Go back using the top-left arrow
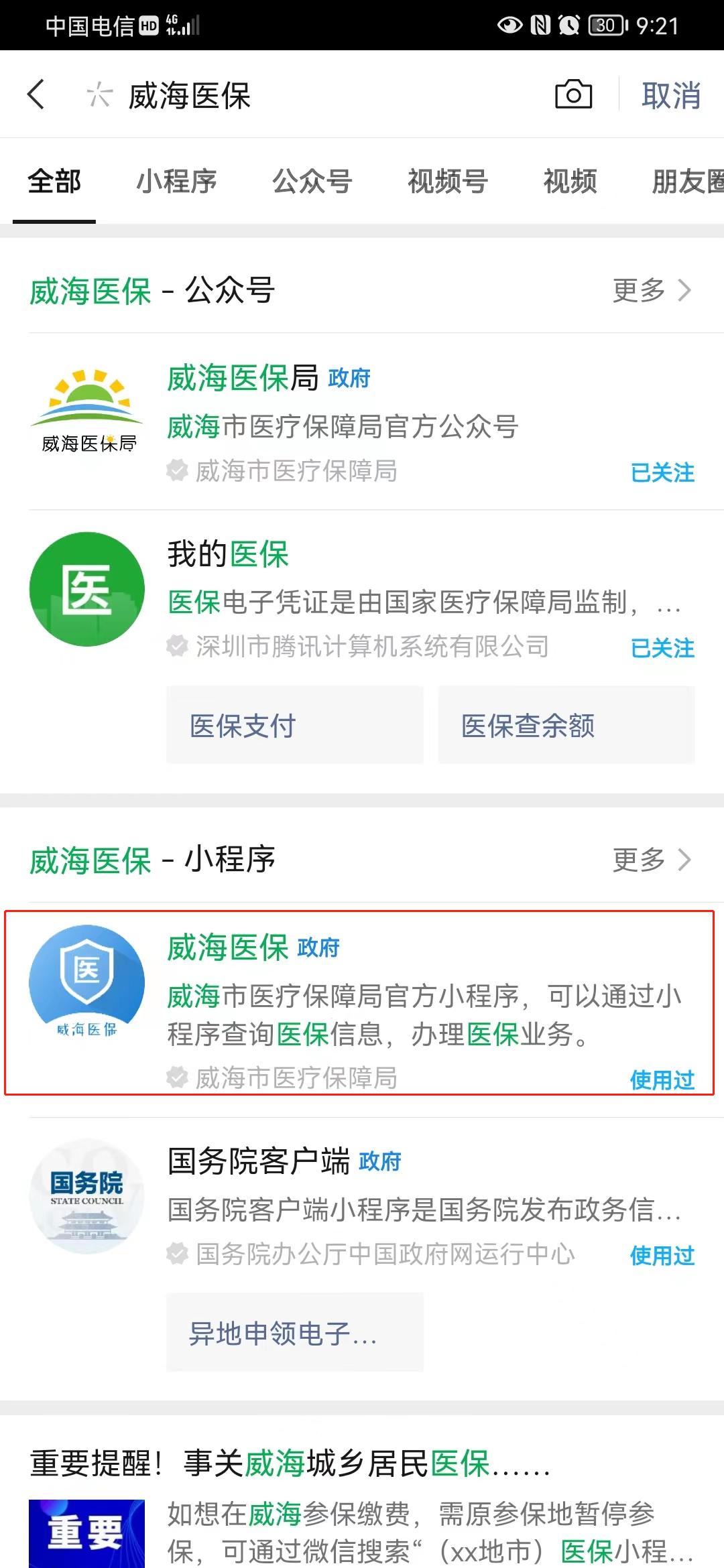This screenshot has width=724, height=1568. [x=36, y=94]
